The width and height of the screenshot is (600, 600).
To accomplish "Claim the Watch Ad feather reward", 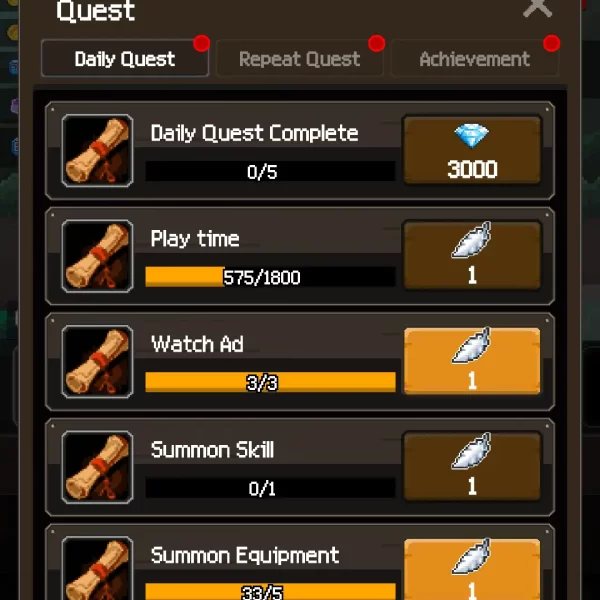I will point(472,362).
